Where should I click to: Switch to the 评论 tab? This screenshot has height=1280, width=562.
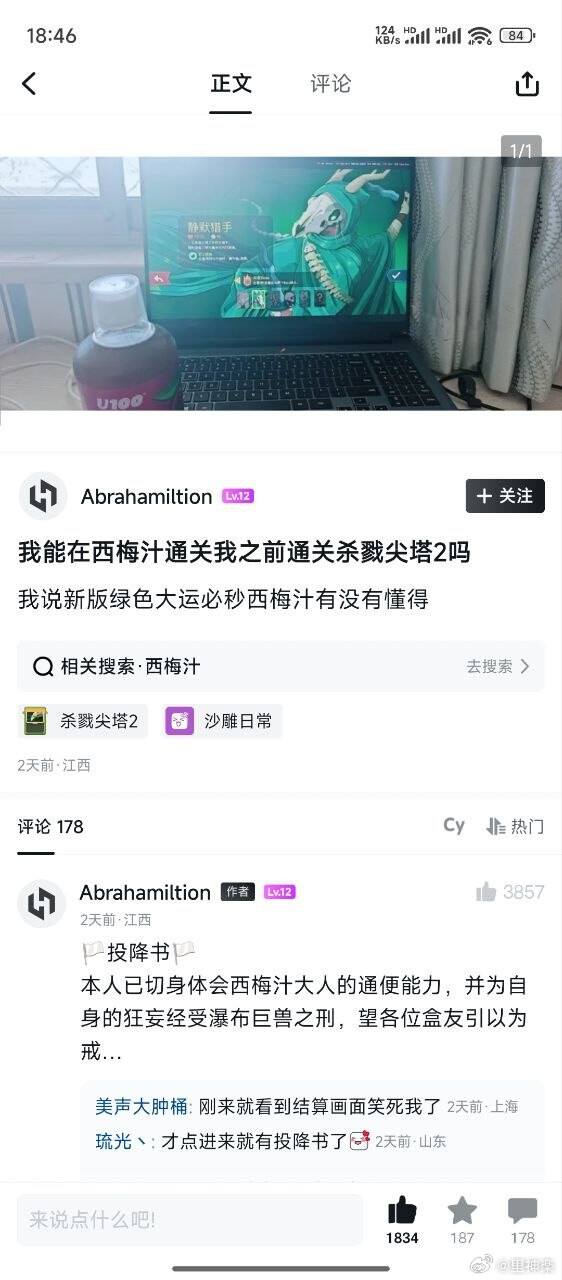coord(331,84)
